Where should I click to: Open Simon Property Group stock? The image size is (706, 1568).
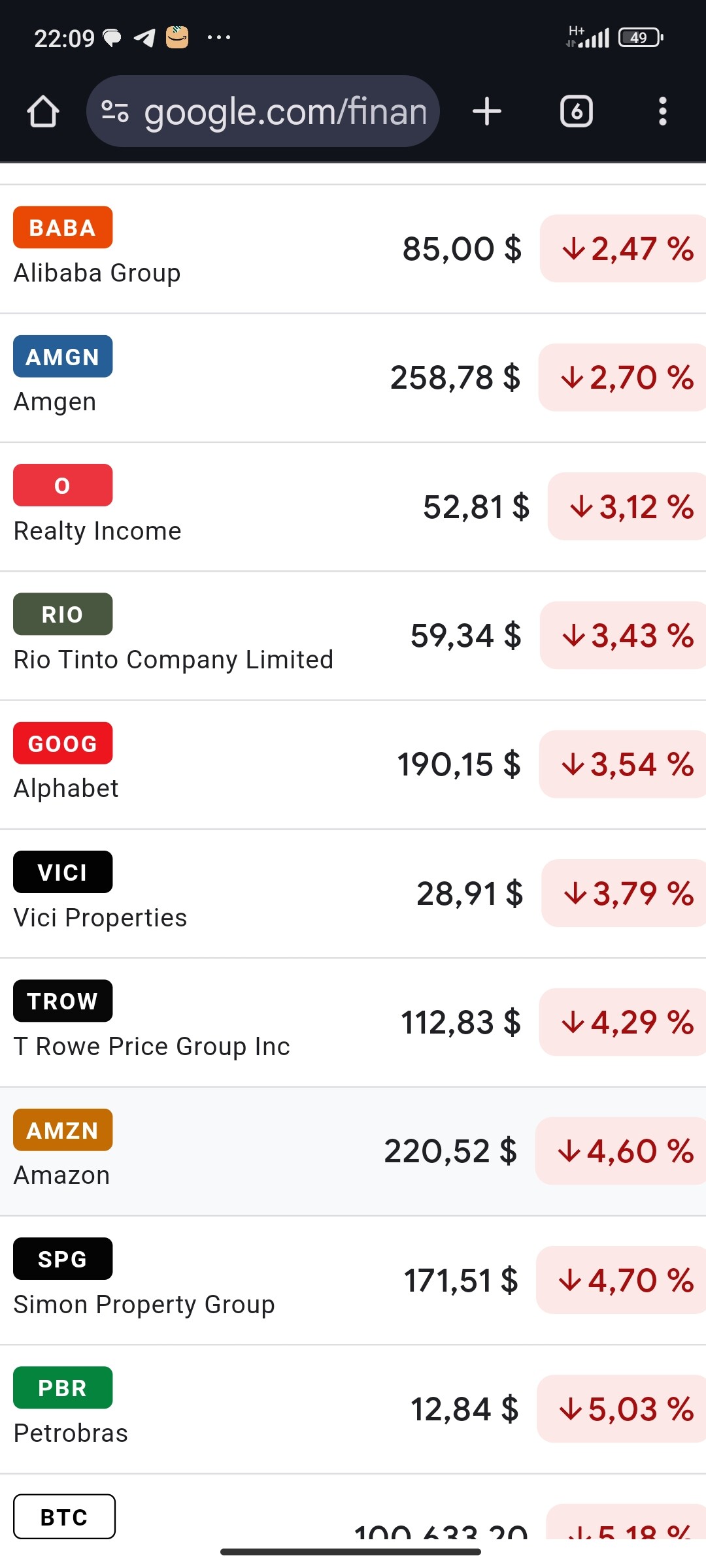click(x=353, y=1280)
